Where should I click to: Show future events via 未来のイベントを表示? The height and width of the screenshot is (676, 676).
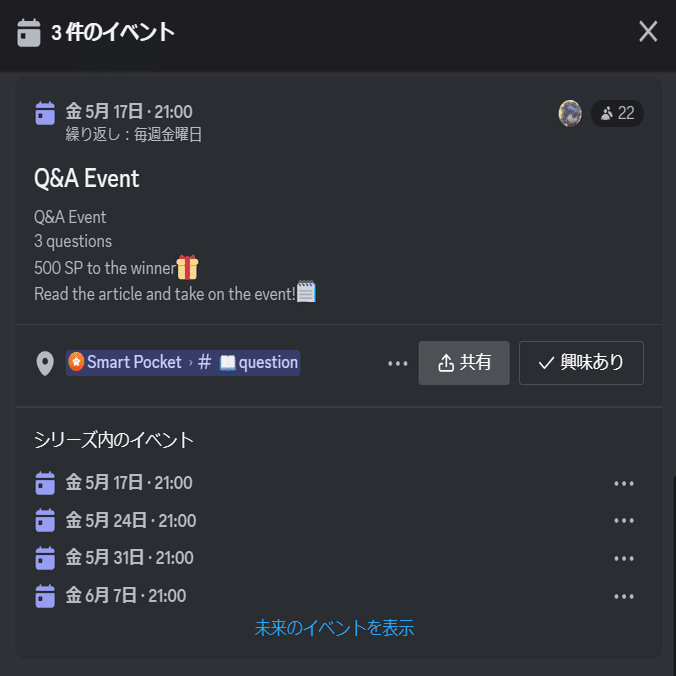(334, 628)
